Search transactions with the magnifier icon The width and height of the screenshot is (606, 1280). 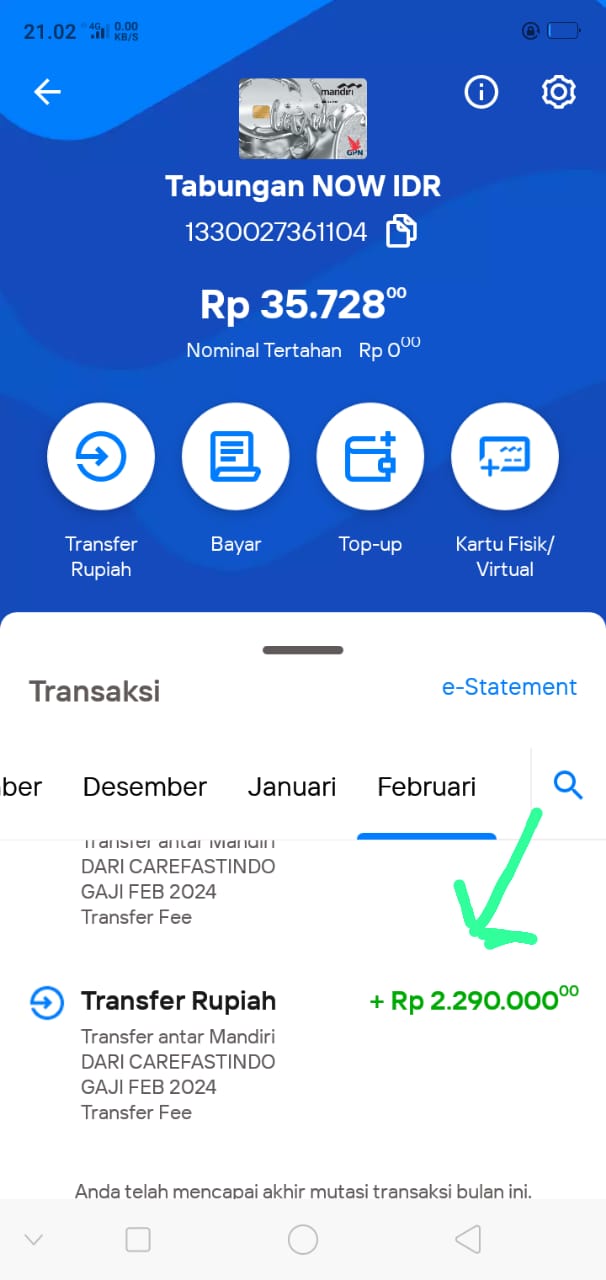(x=568, y=786)
